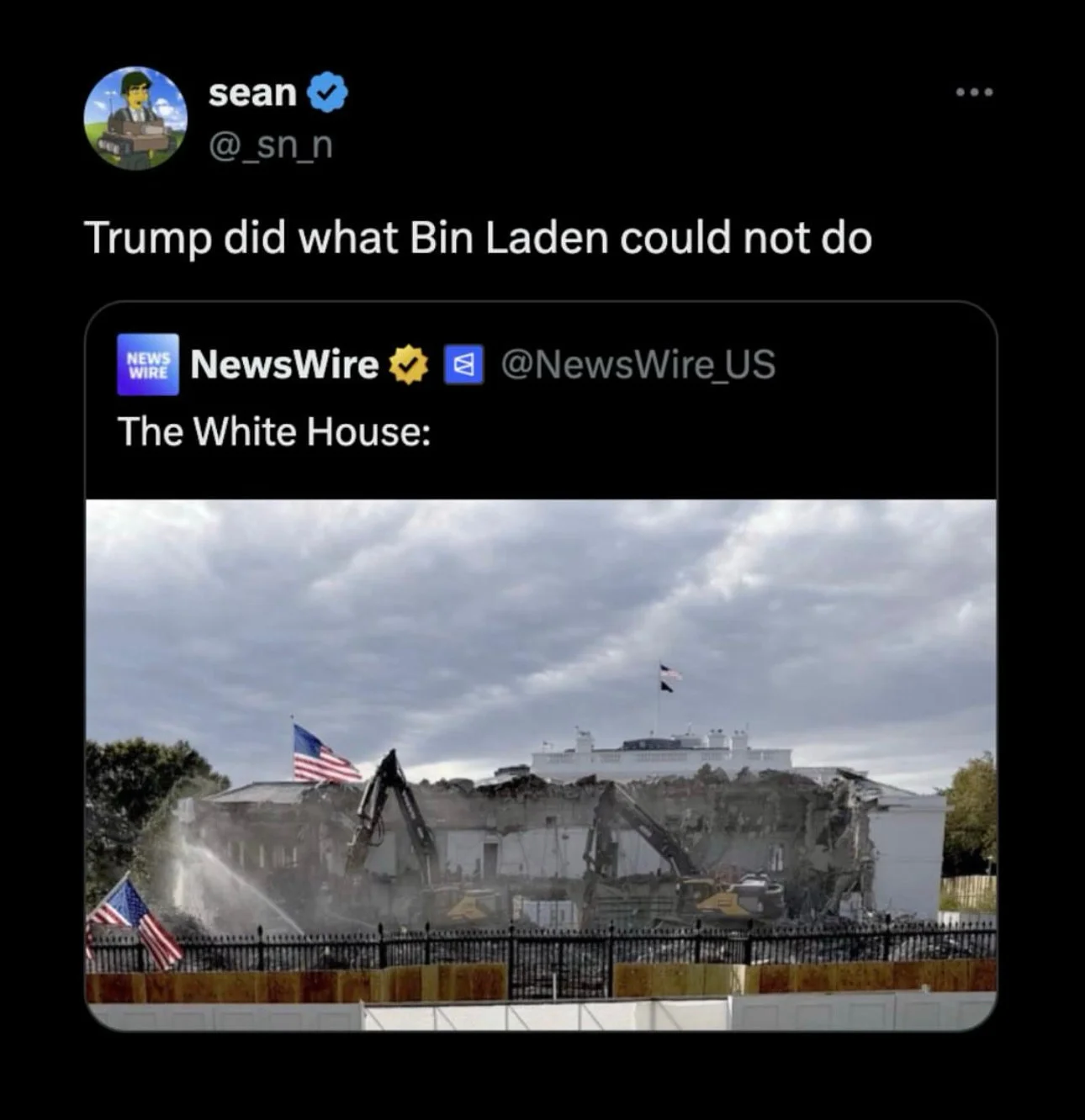Visit @NewsWire_US profile

(x=638, y=363)
